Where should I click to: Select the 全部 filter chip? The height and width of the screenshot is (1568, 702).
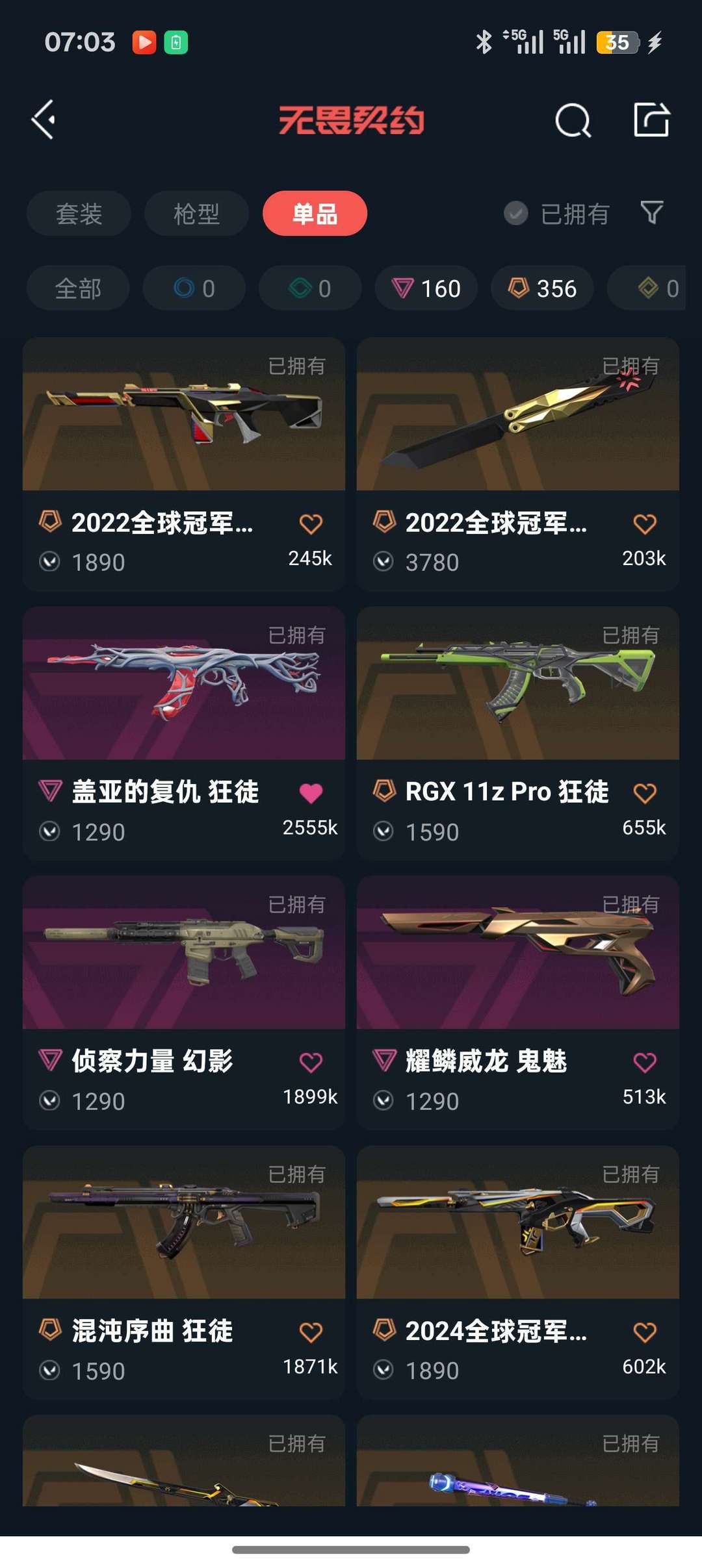[78, 288]
